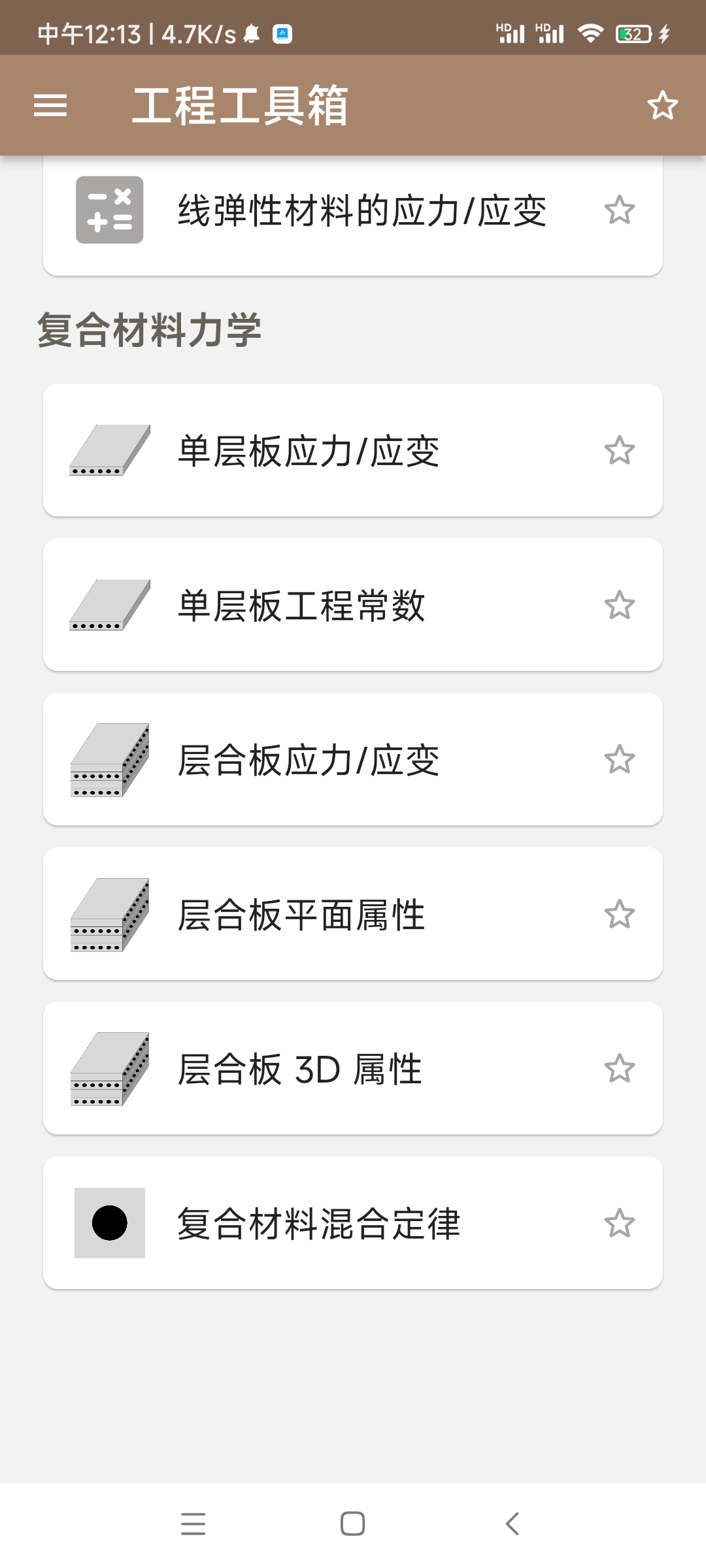Tap the star beside 层合板应力/应变
The width and height of the screenshot is (706, 1568).
(619, 760)
